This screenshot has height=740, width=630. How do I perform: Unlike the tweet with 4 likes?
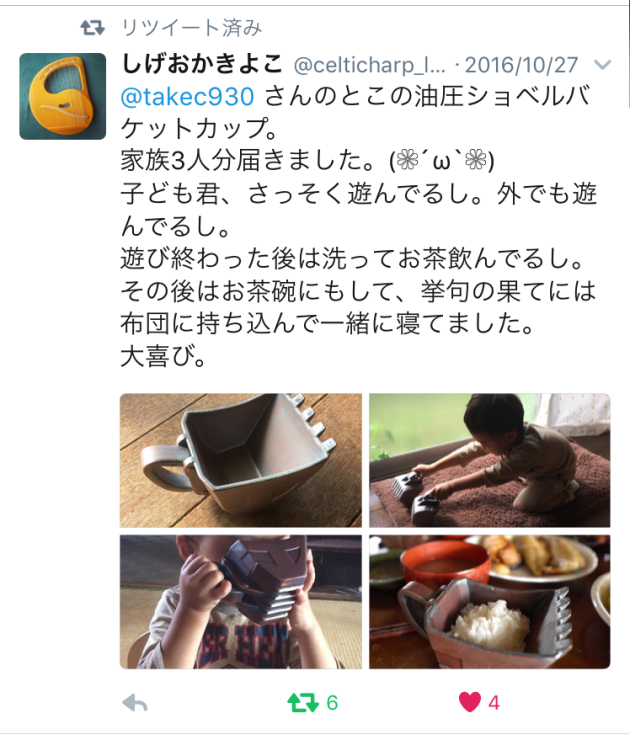coord(470,703)
